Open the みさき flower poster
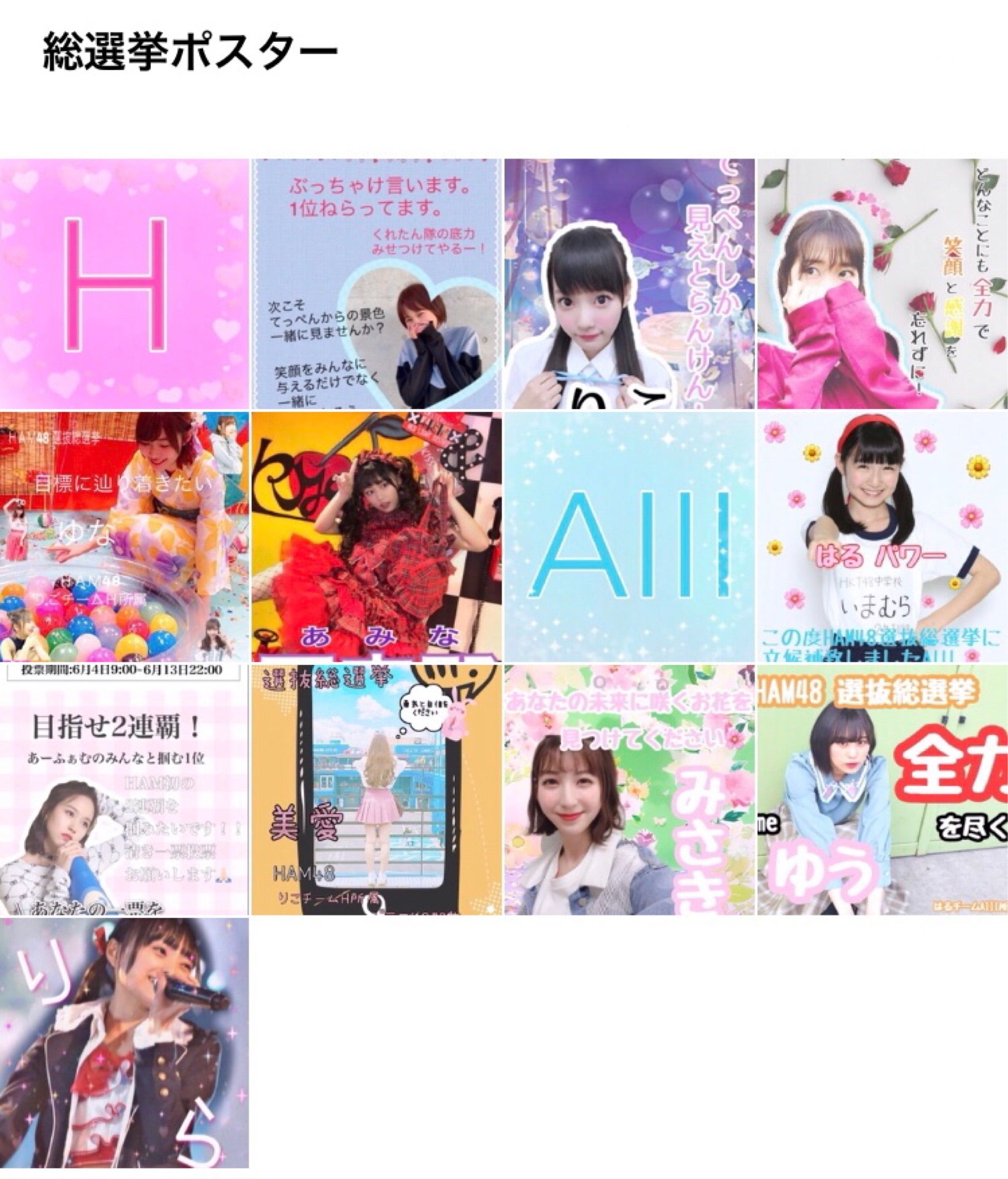 pos(629,790)
